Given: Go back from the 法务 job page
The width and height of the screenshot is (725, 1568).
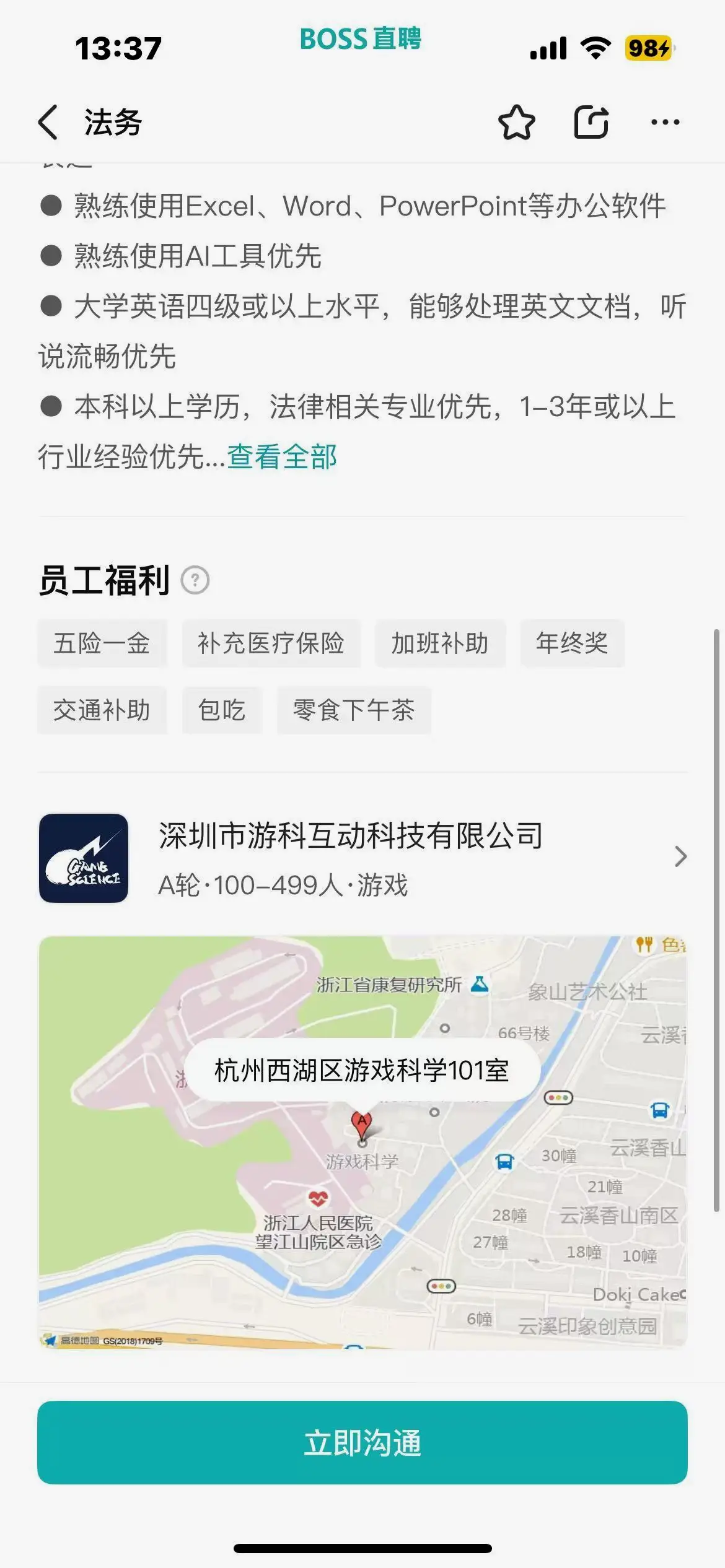Looking at the screenshot, I should click(x=48, y=122).
